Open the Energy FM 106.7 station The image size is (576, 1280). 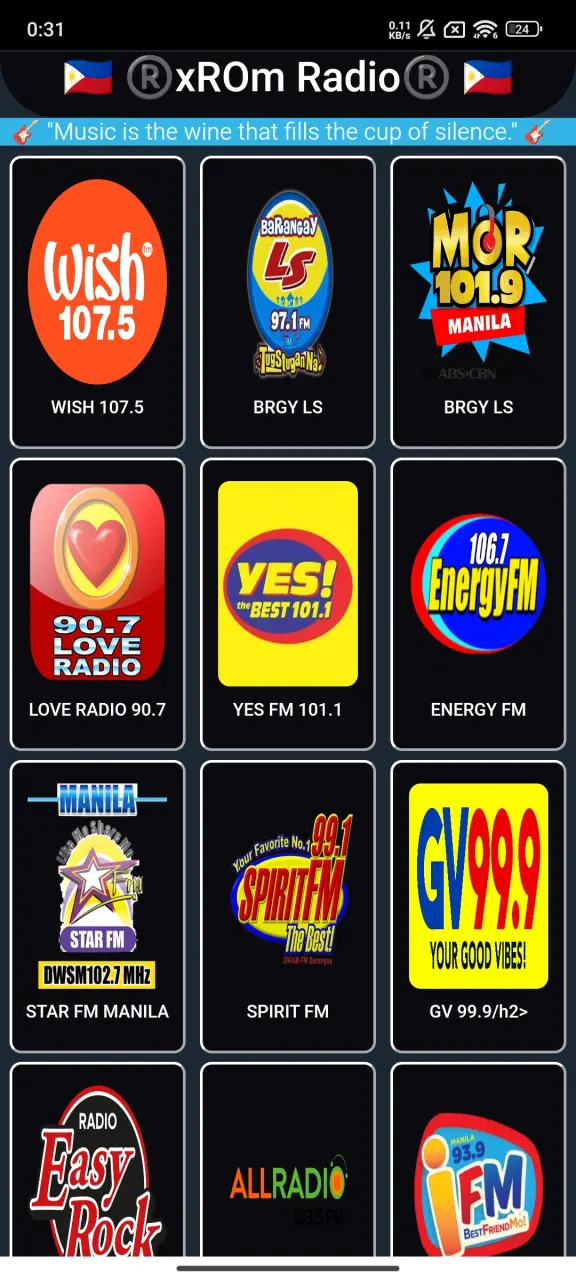[478, 604]
